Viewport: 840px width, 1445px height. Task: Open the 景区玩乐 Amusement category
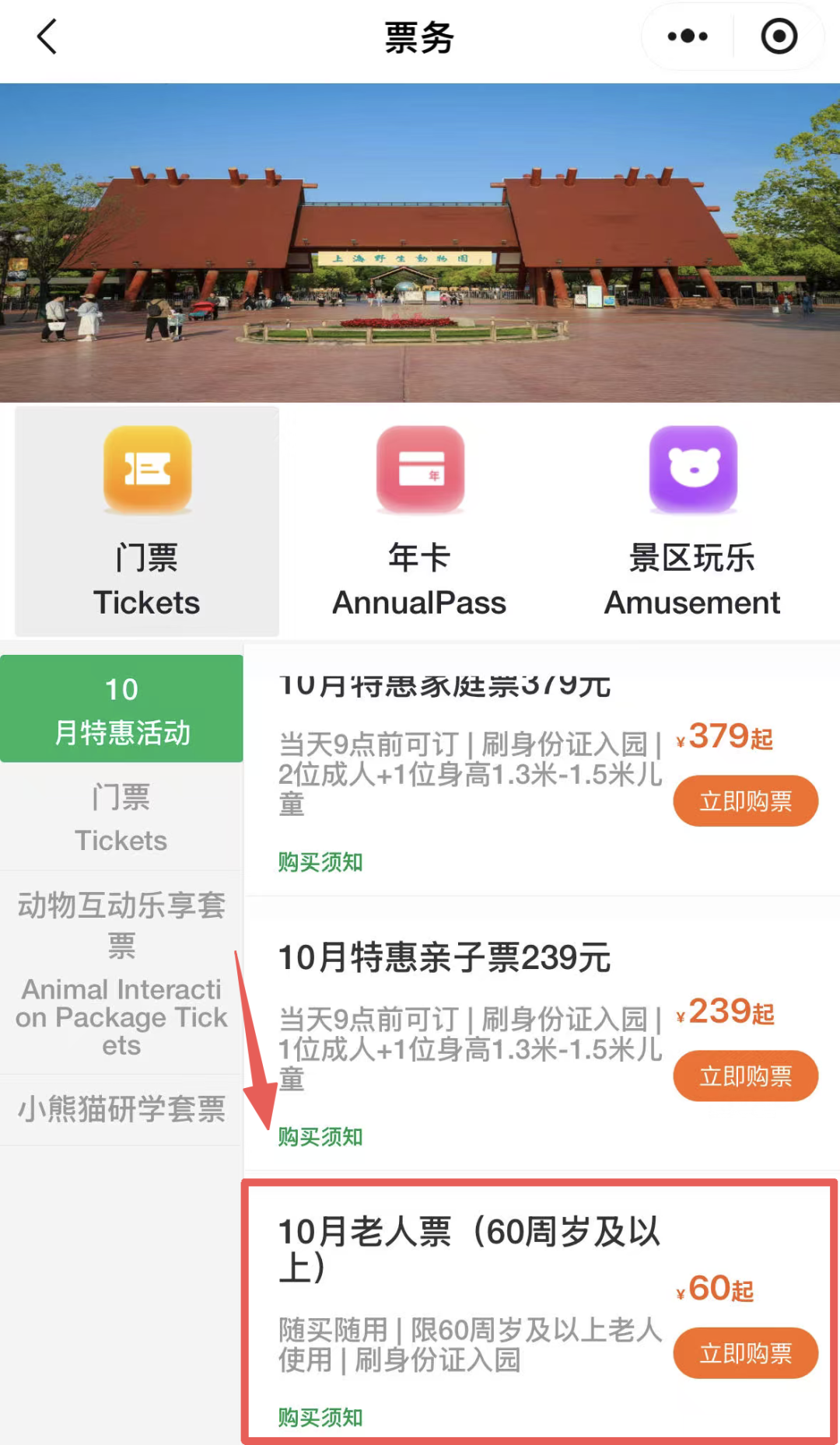click(692, 521)
